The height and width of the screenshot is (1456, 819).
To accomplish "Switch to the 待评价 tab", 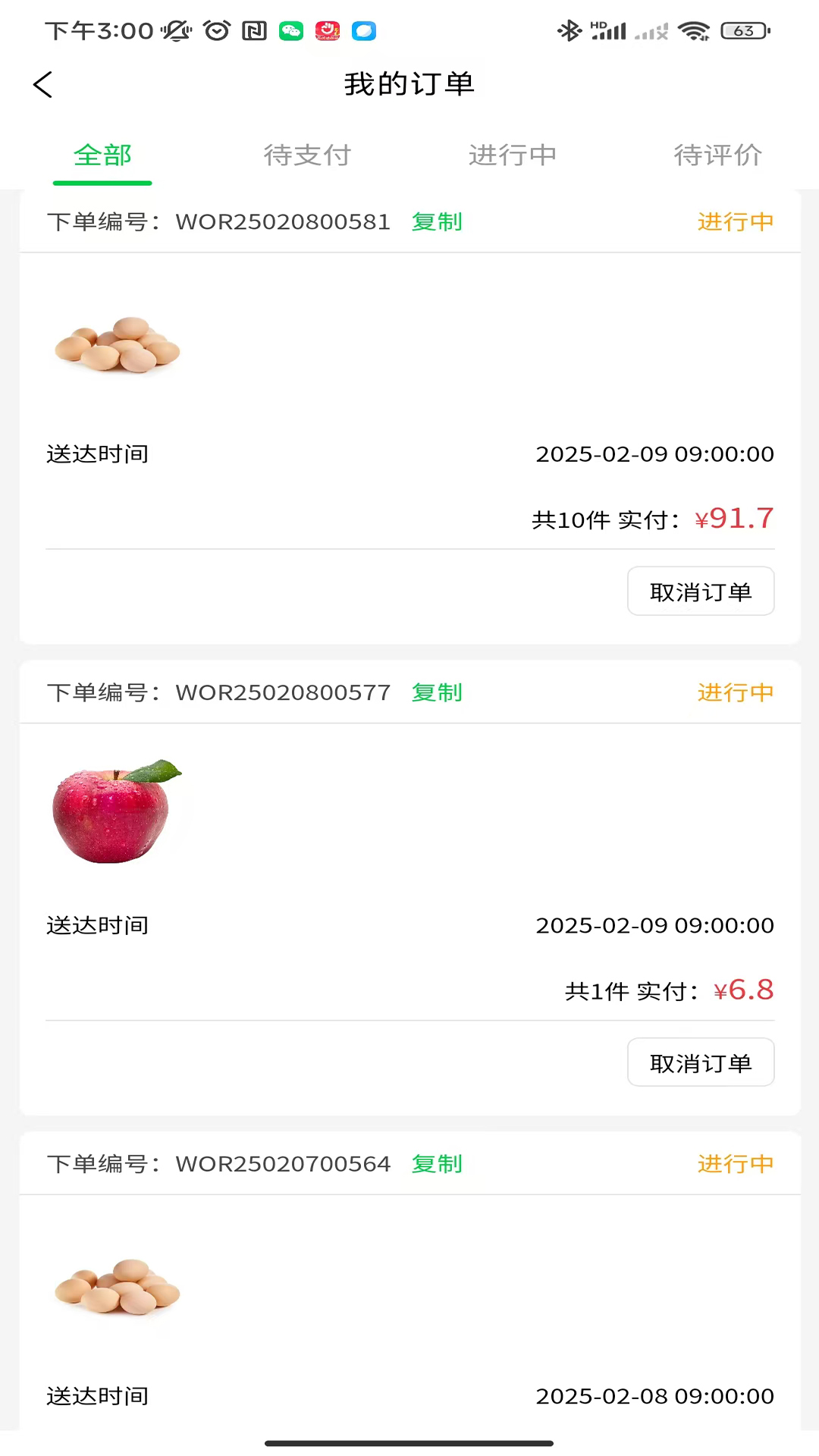I will [x=718, y=155].
